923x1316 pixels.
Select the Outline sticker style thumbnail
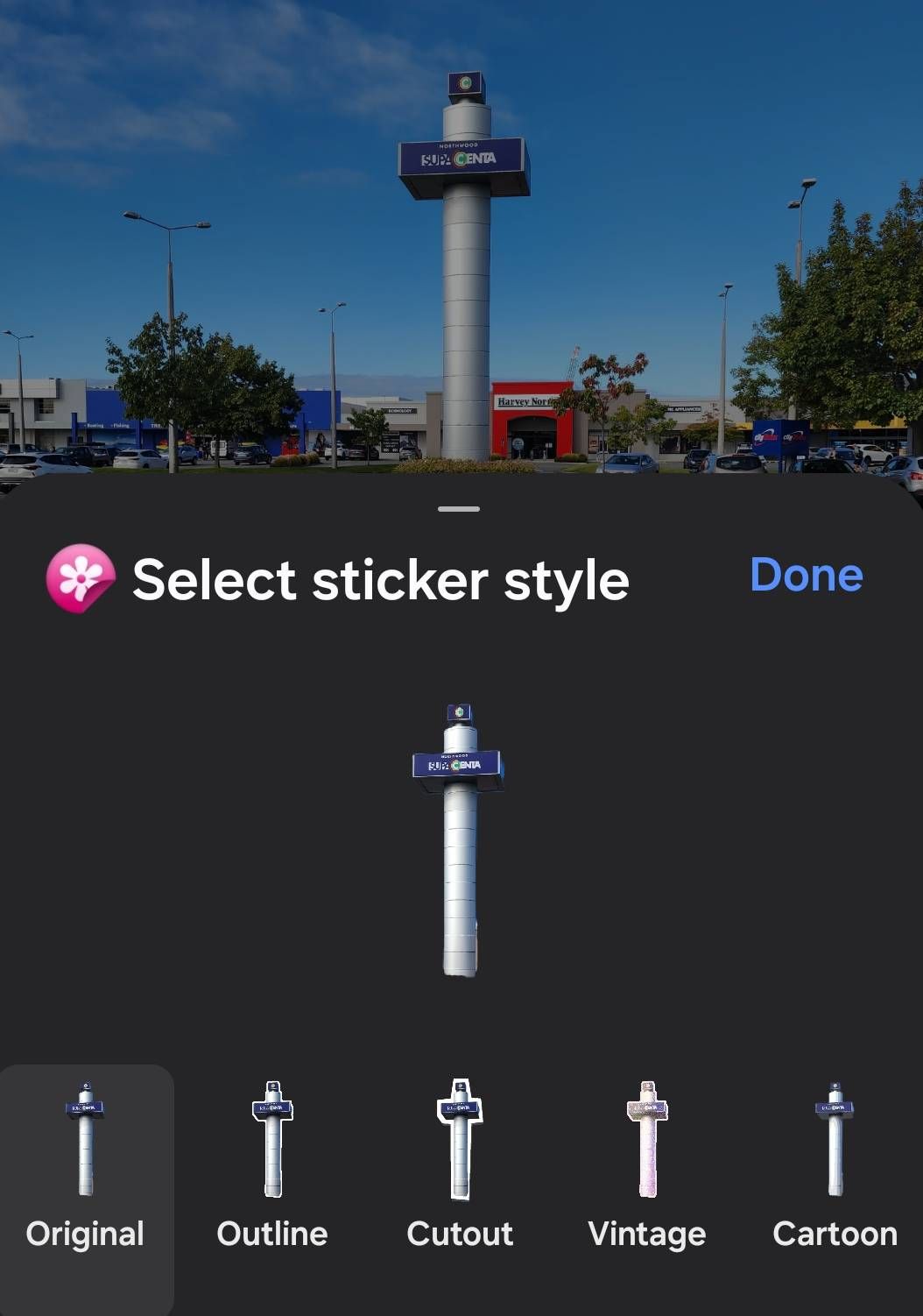click(x=271, y=1139)
